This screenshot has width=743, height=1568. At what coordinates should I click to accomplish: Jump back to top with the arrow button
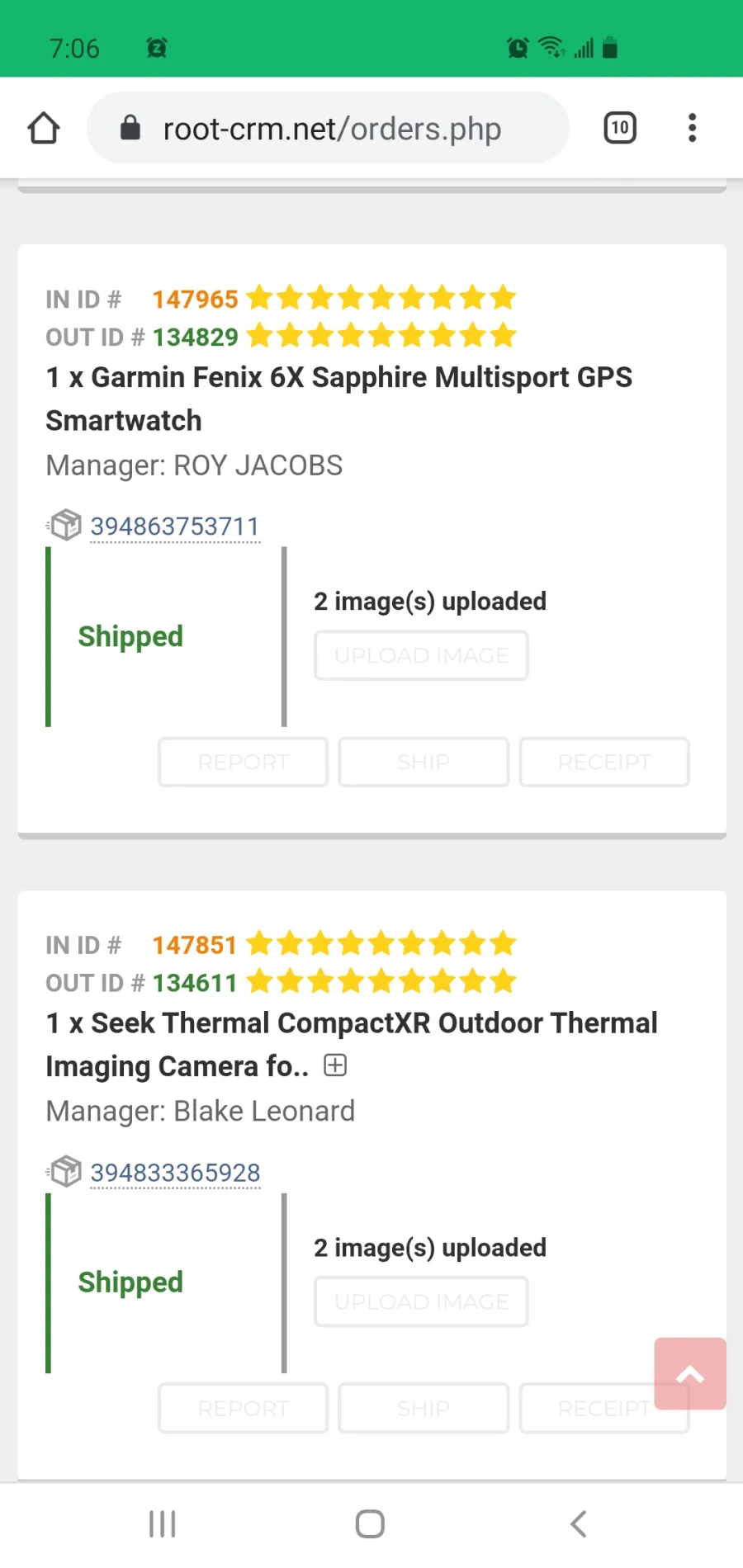click(x=690, y=1373)
